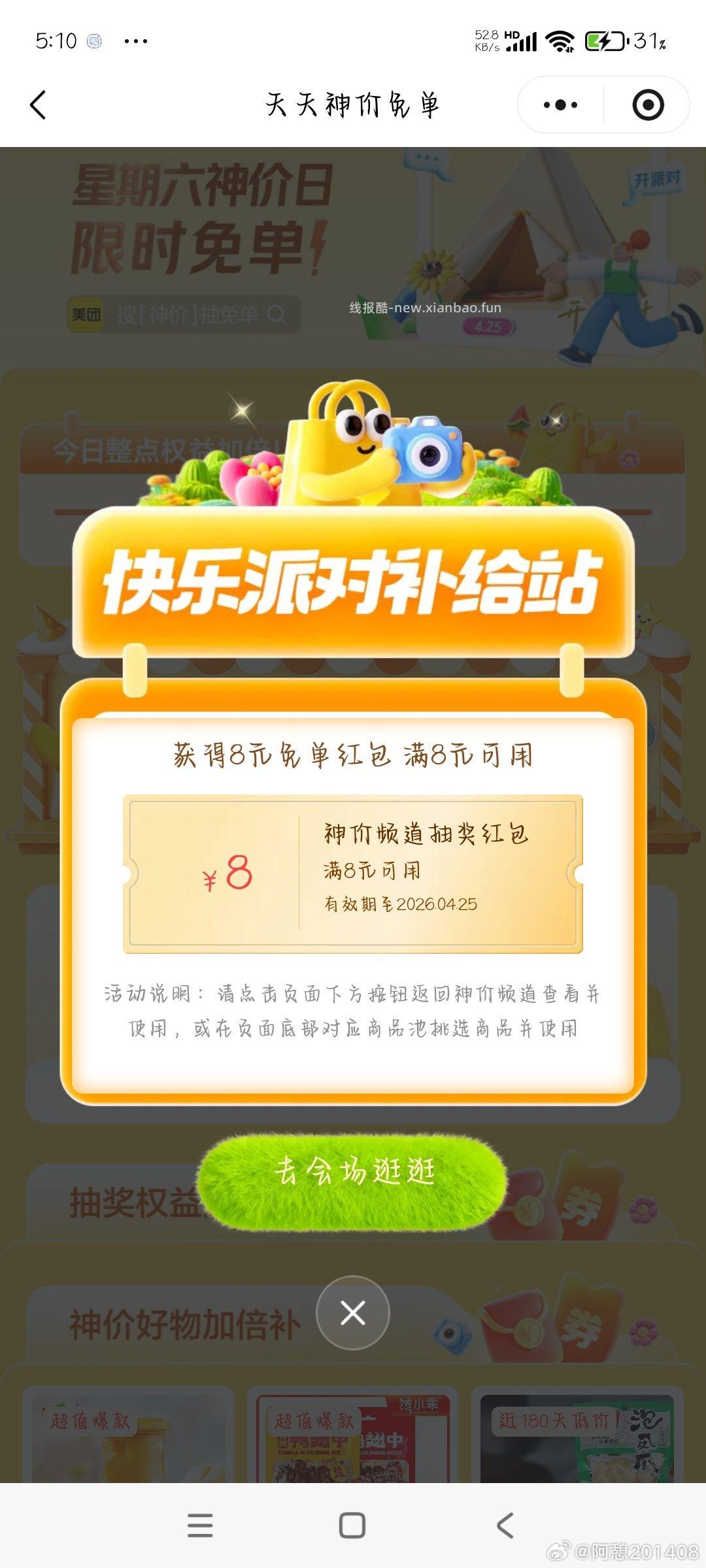
Task: Tap the 天天神价免单 page title
Action: pos(353,103)
